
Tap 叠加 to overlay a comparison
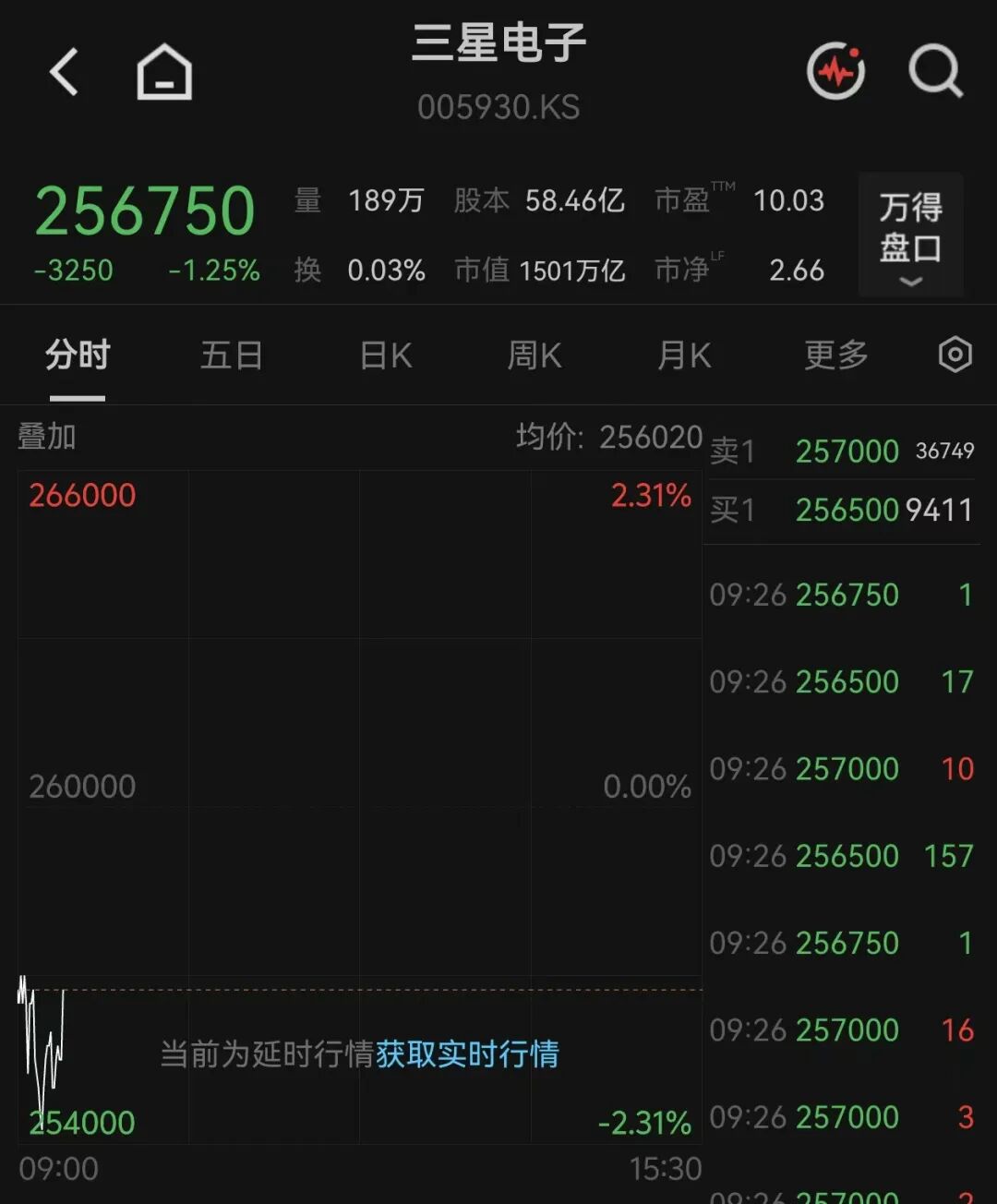click(47, 436)
